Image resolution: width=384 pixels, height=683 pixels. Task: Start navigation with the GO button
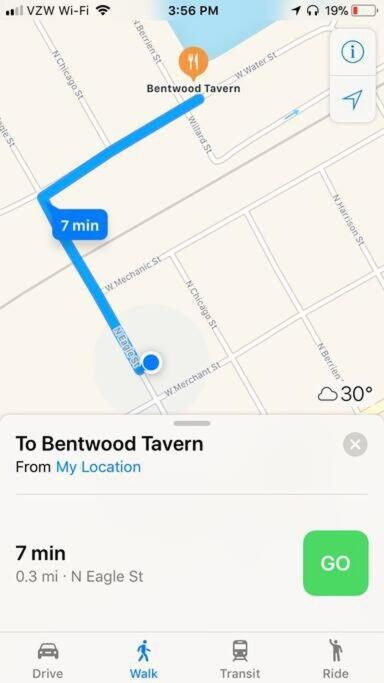(336, 563)
